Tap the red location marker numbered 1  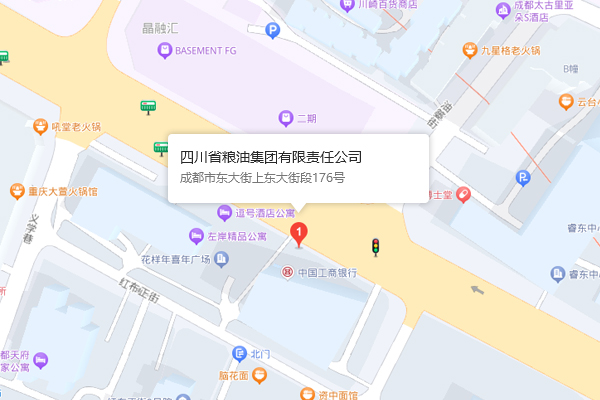click(x=297, y=234)
